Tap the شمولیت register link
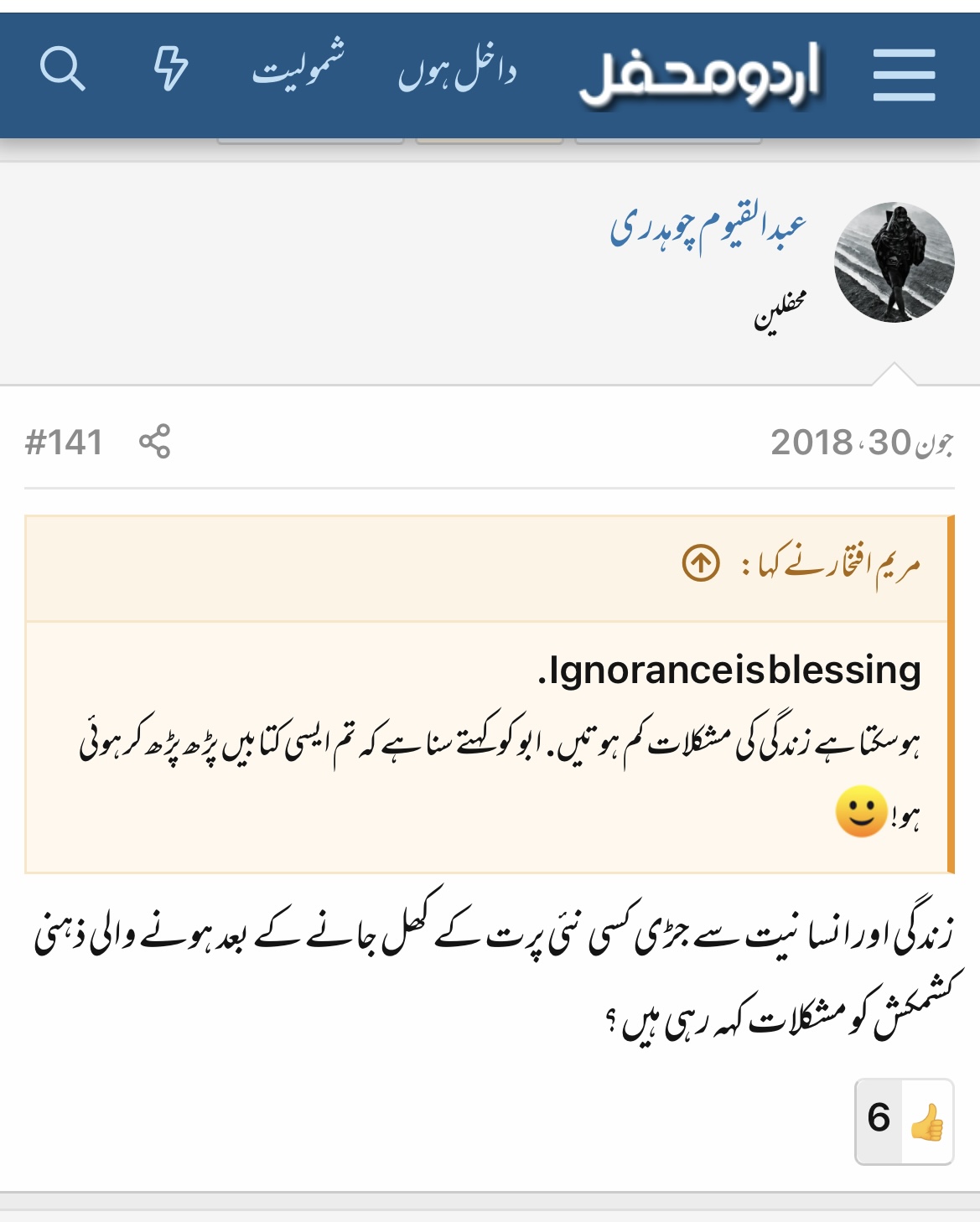980x1222 pixels. coord(298,69)
